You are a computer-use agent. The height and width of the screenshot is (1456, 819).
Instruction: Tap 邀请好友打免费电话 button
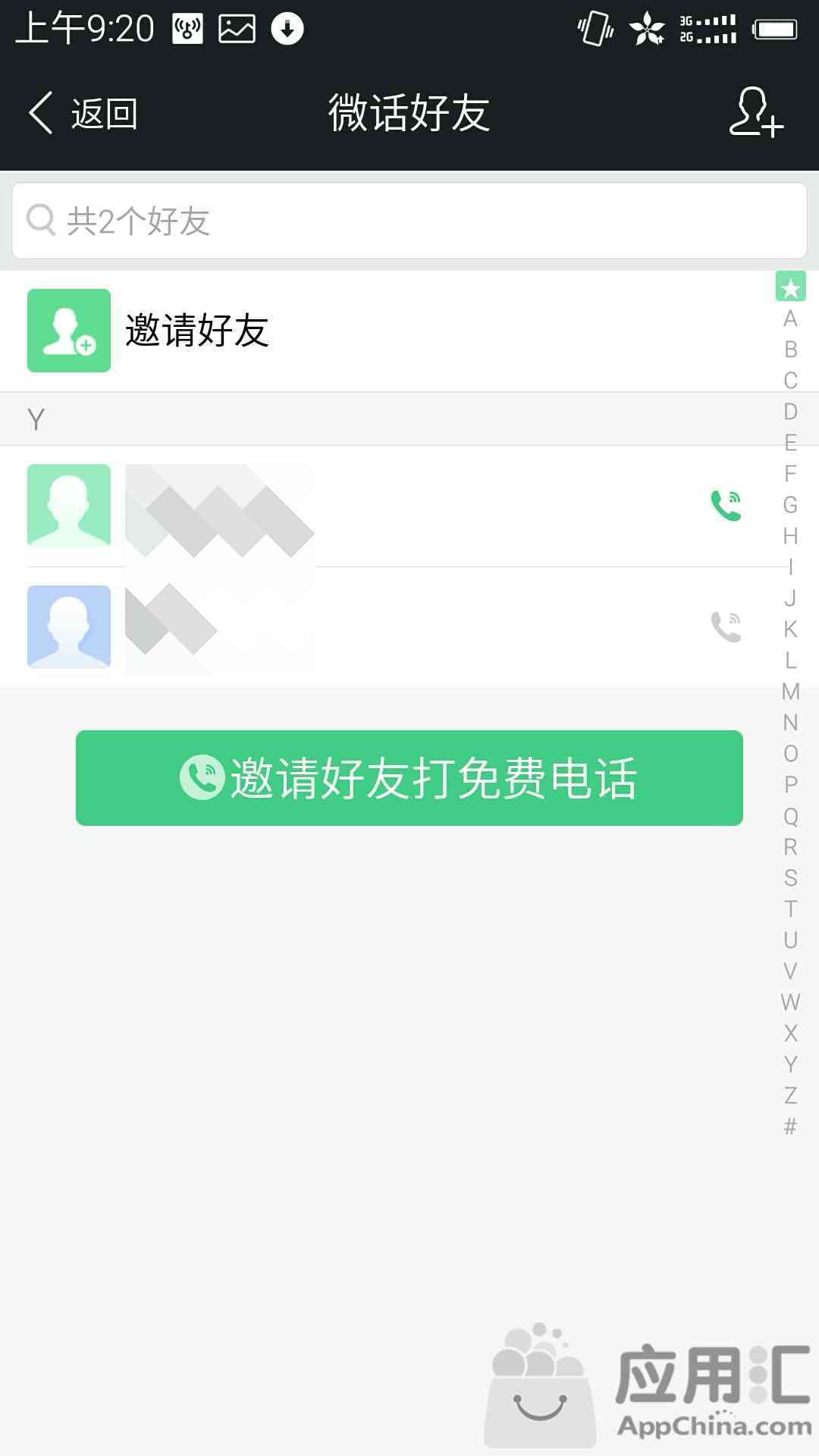pos(409,778)
